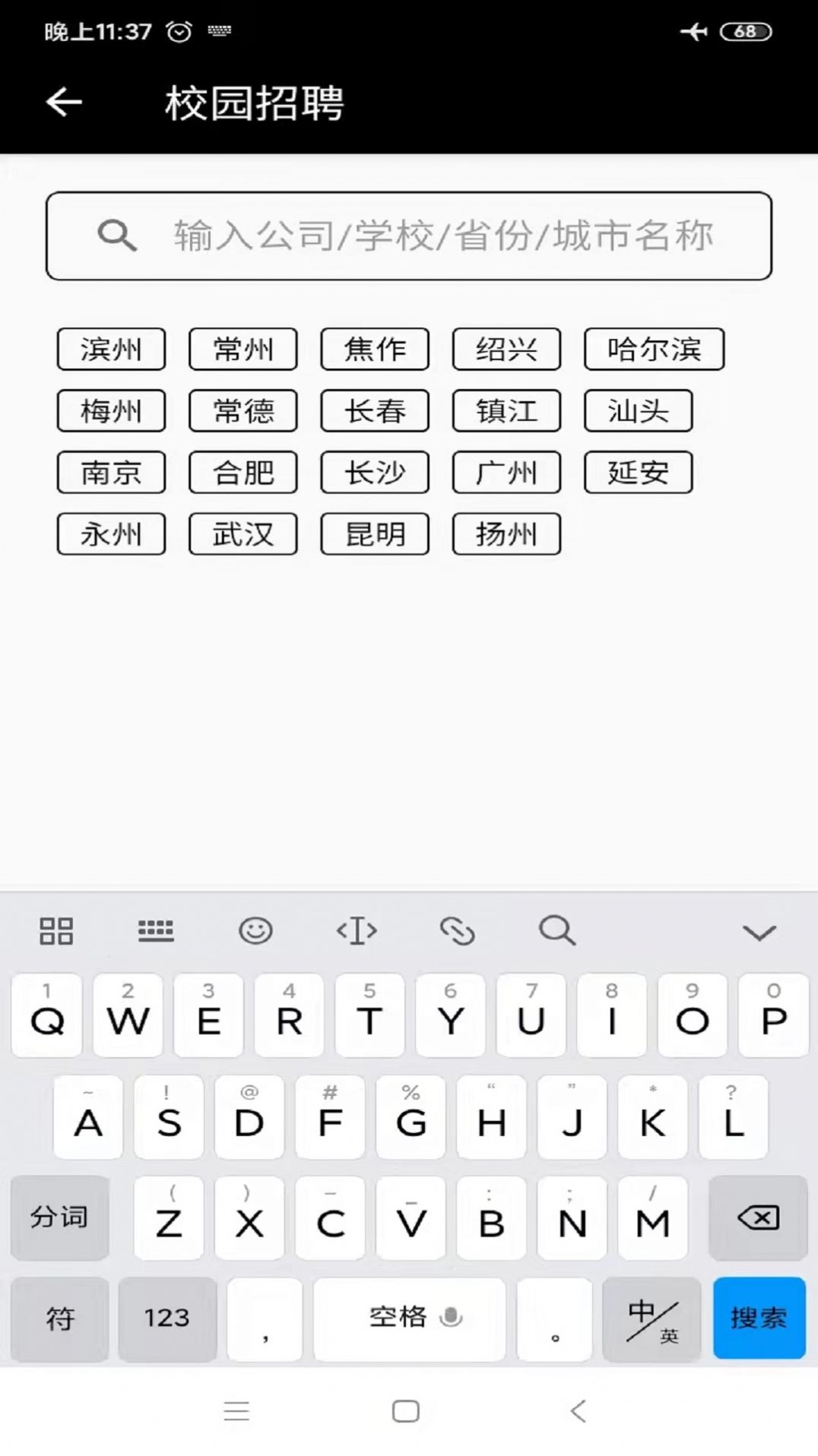The image size is (818, 1456).
Task: Tap the blue 搜索 search button
Action: pyautogui.click(x=758, y=1320)
